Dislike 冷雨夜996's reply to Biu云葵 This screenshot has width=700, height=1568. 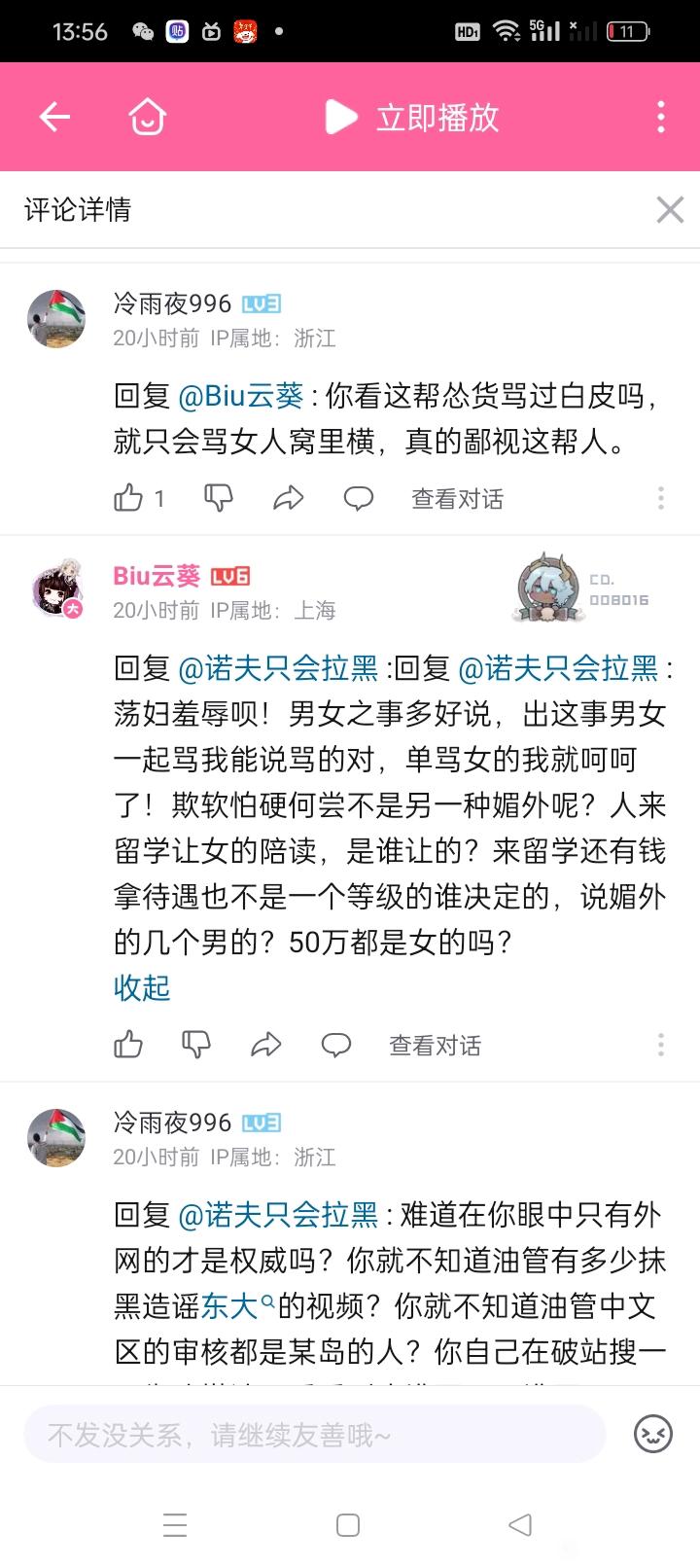pyautogui.click(x=219, y=499)
